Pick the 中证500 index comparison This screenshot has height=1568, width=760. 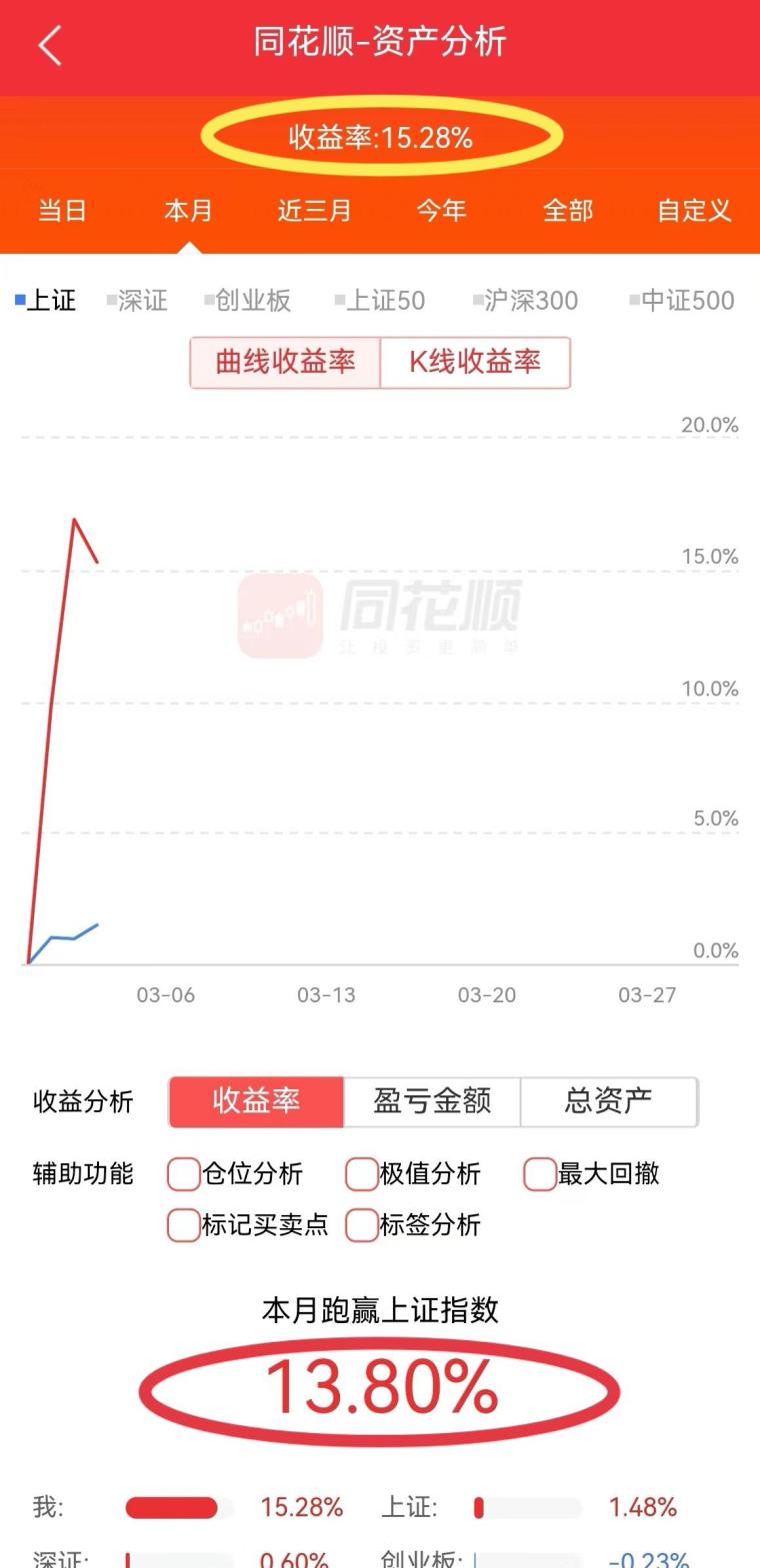682,300
